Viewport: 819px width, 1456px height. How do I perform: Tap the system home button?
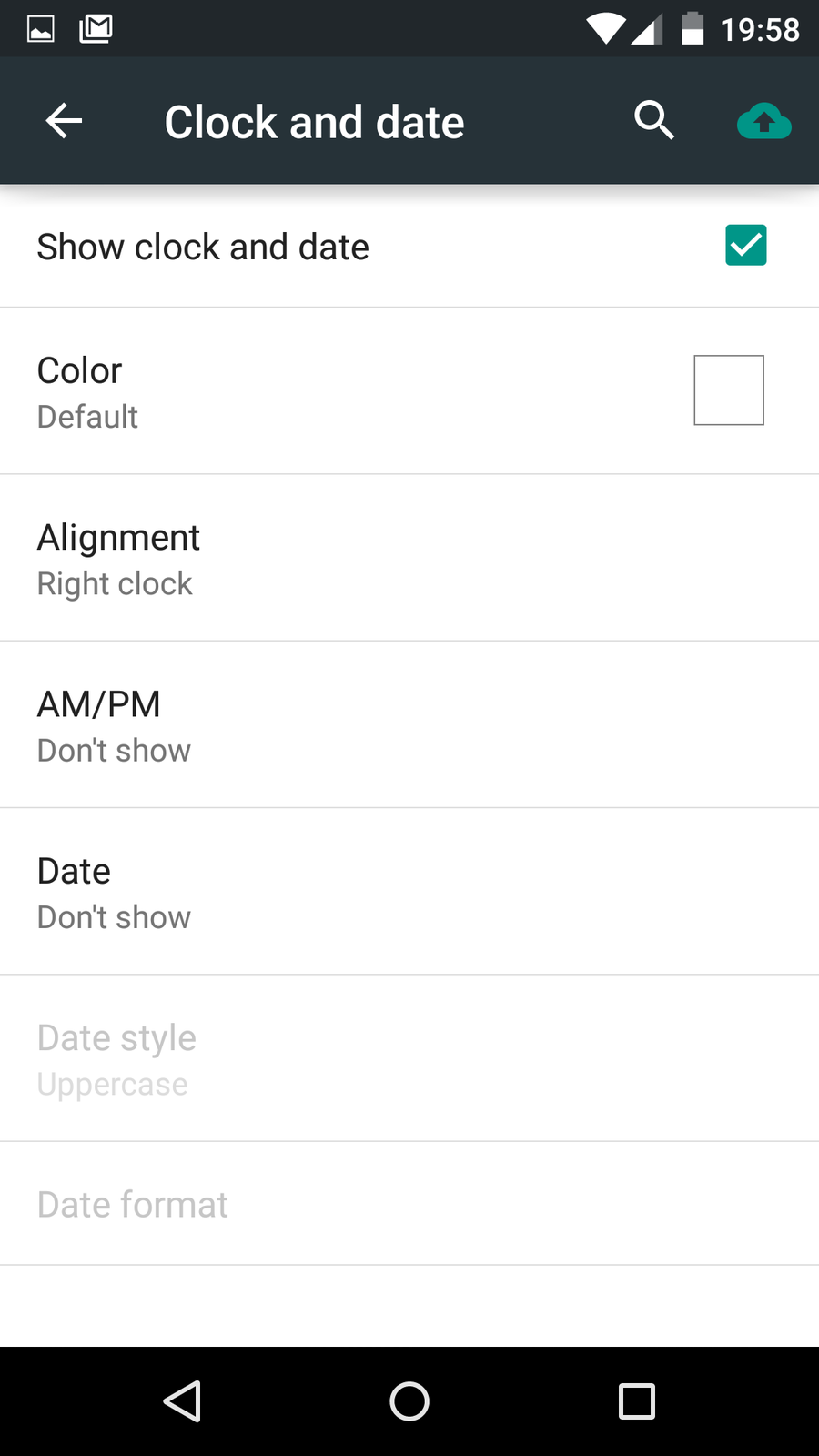point(409,1401)
